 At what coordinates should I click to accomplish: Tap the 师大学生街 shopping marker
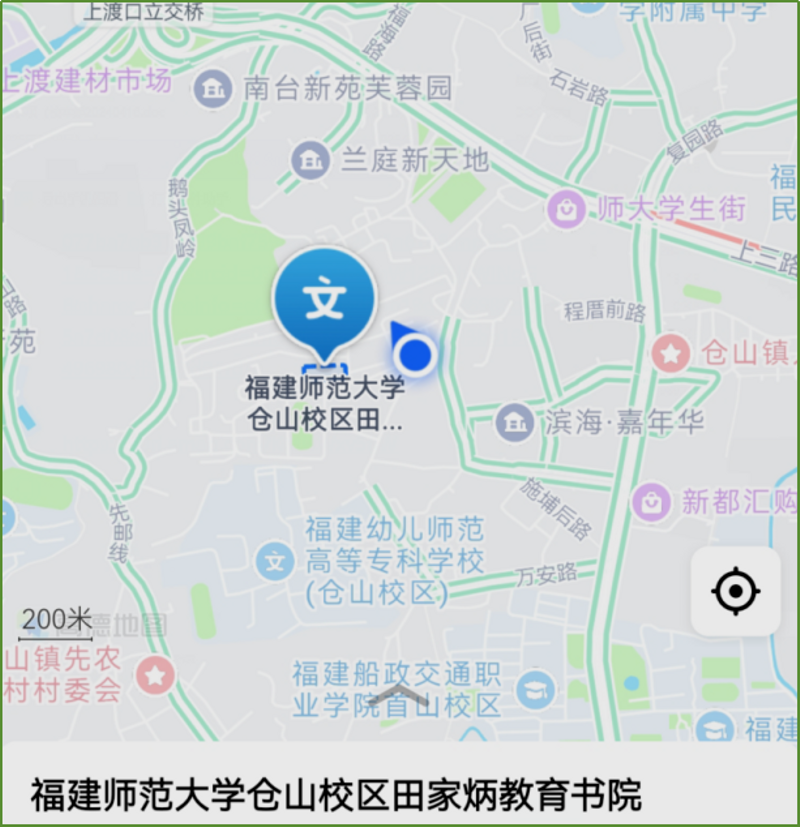(x=568, y=210)
